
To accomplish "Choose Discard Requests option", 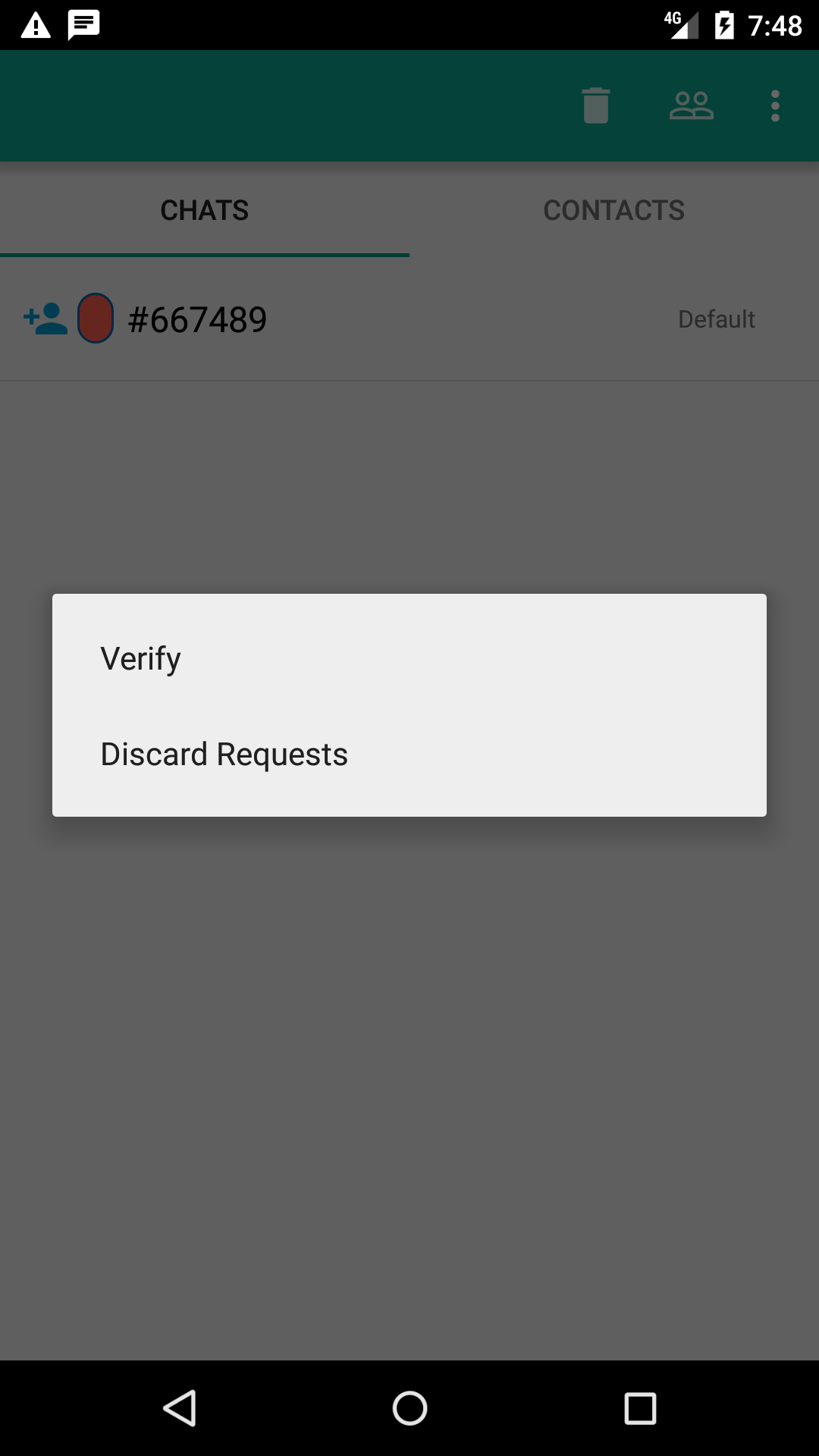I will [x=409, y=754].
